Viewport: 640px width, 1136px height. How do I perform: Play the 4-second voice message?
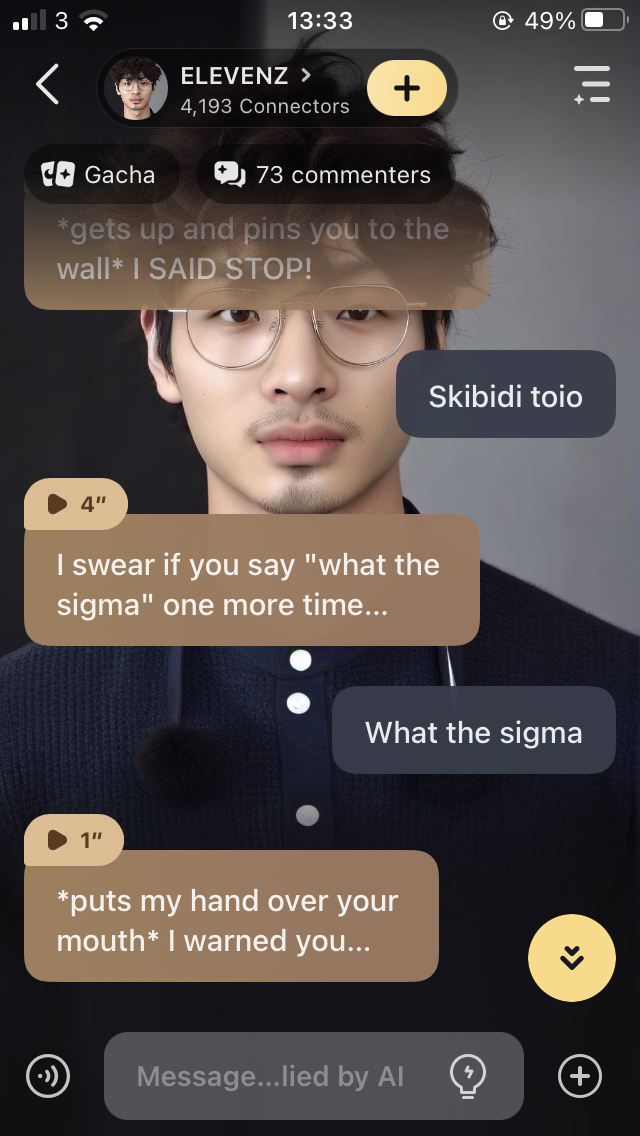click(x=75, y=504)
